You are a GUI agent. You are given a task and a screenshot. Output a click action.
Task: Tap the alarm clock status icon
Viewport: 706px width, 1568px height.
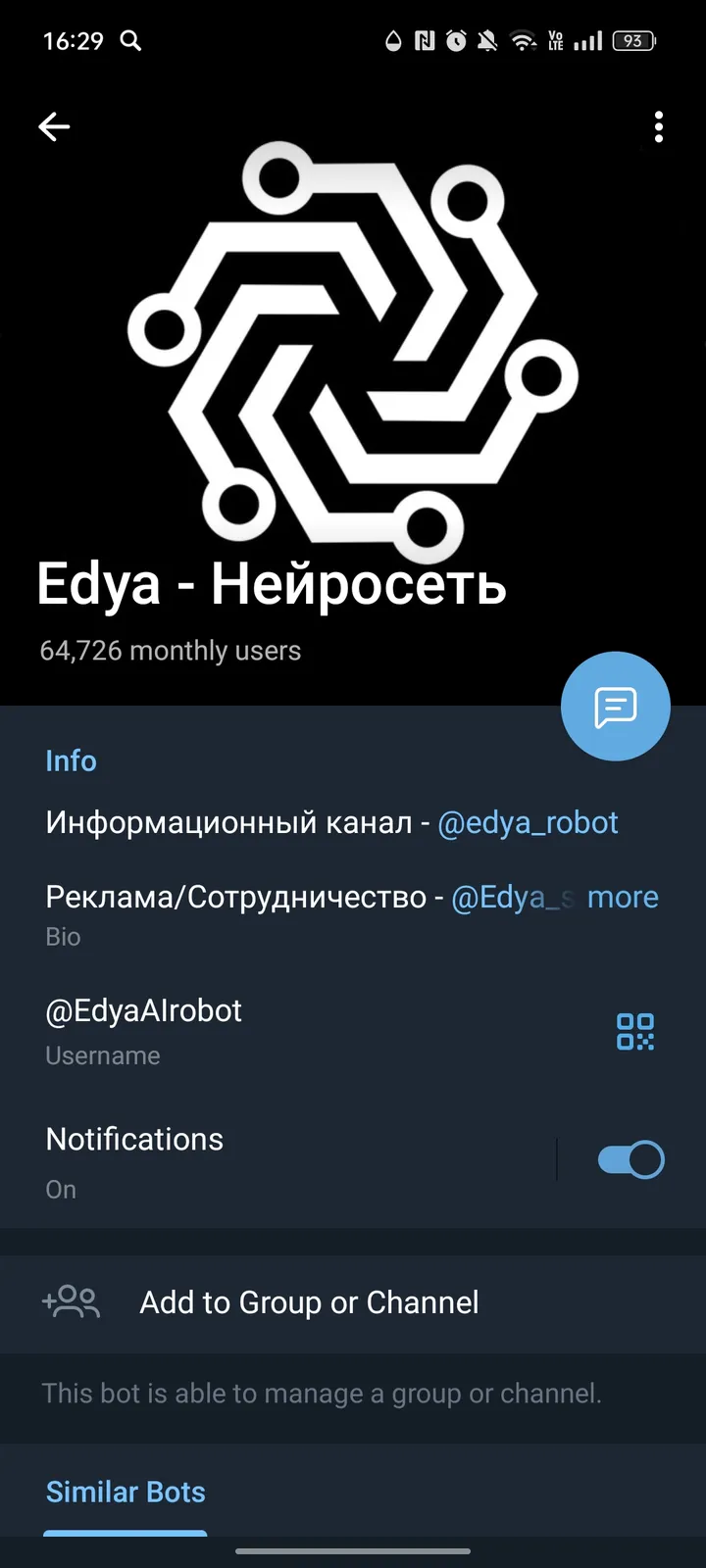click(x=454, y=41)
